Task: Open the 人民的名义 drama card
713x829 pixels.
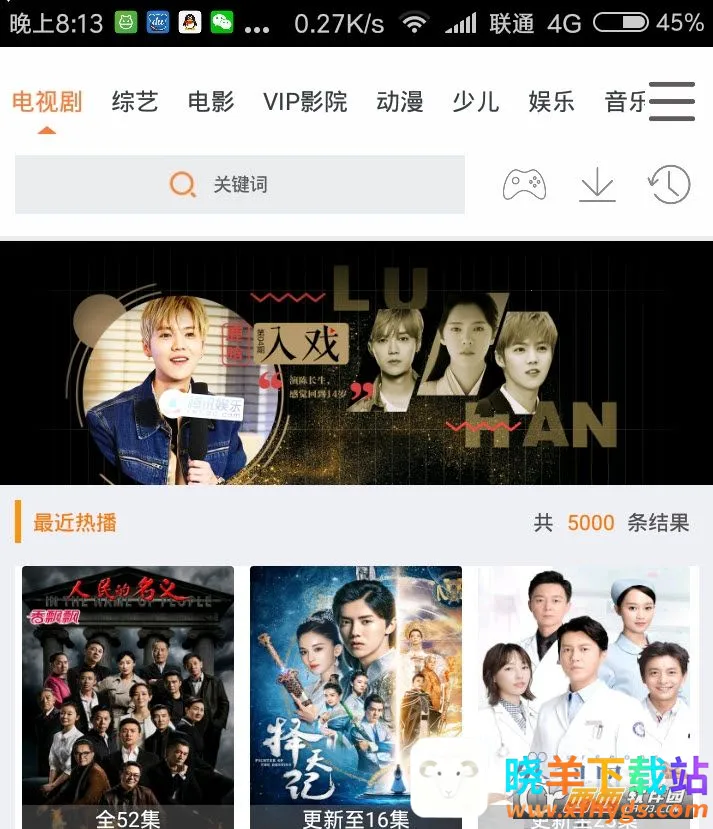Action: click(128, 690)
